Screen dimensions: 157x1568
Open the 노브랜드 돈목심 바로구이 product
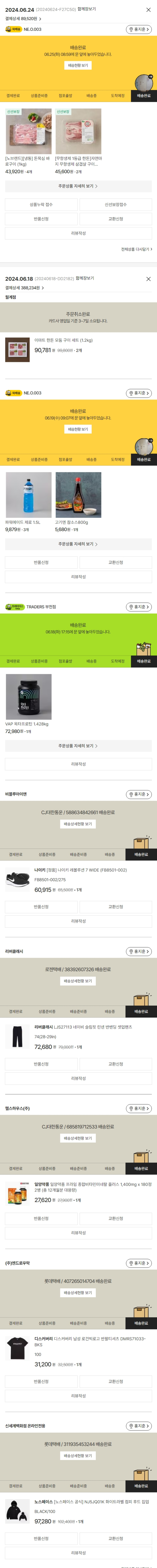point(28,132)
